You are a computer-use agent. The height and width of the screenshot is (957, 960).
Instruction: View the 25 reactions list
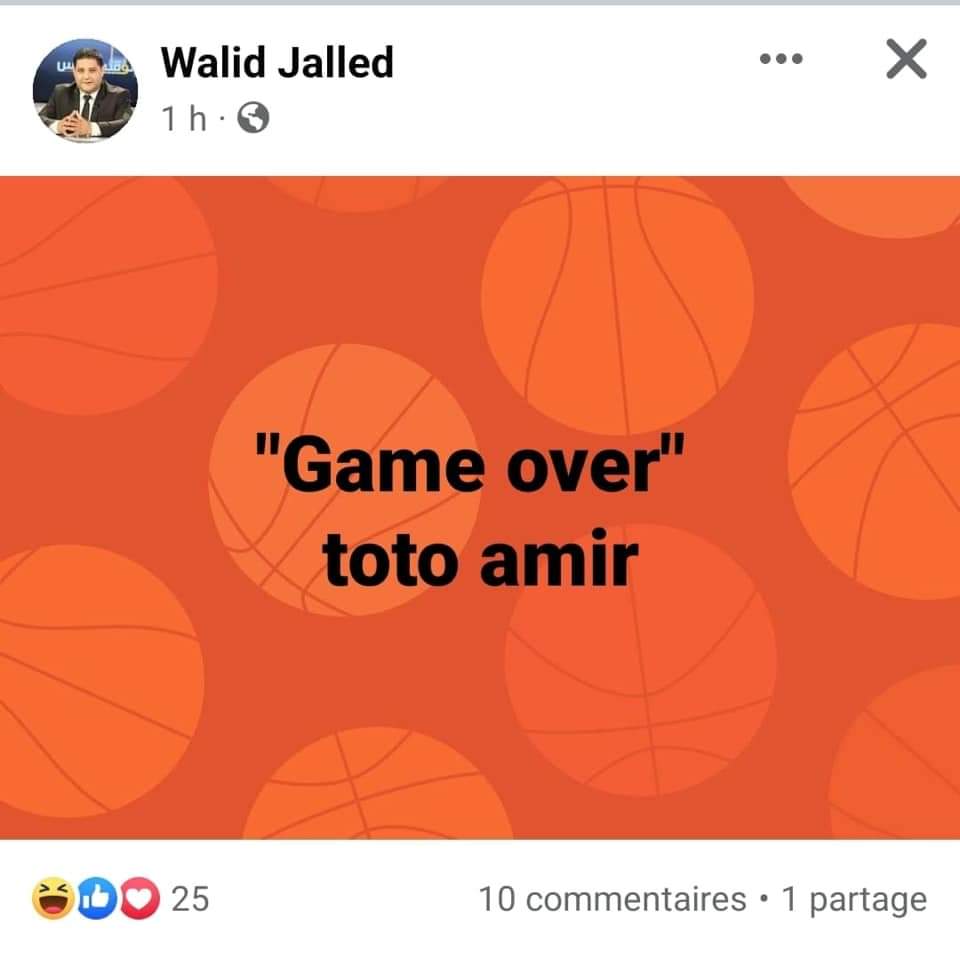point(122,899)
